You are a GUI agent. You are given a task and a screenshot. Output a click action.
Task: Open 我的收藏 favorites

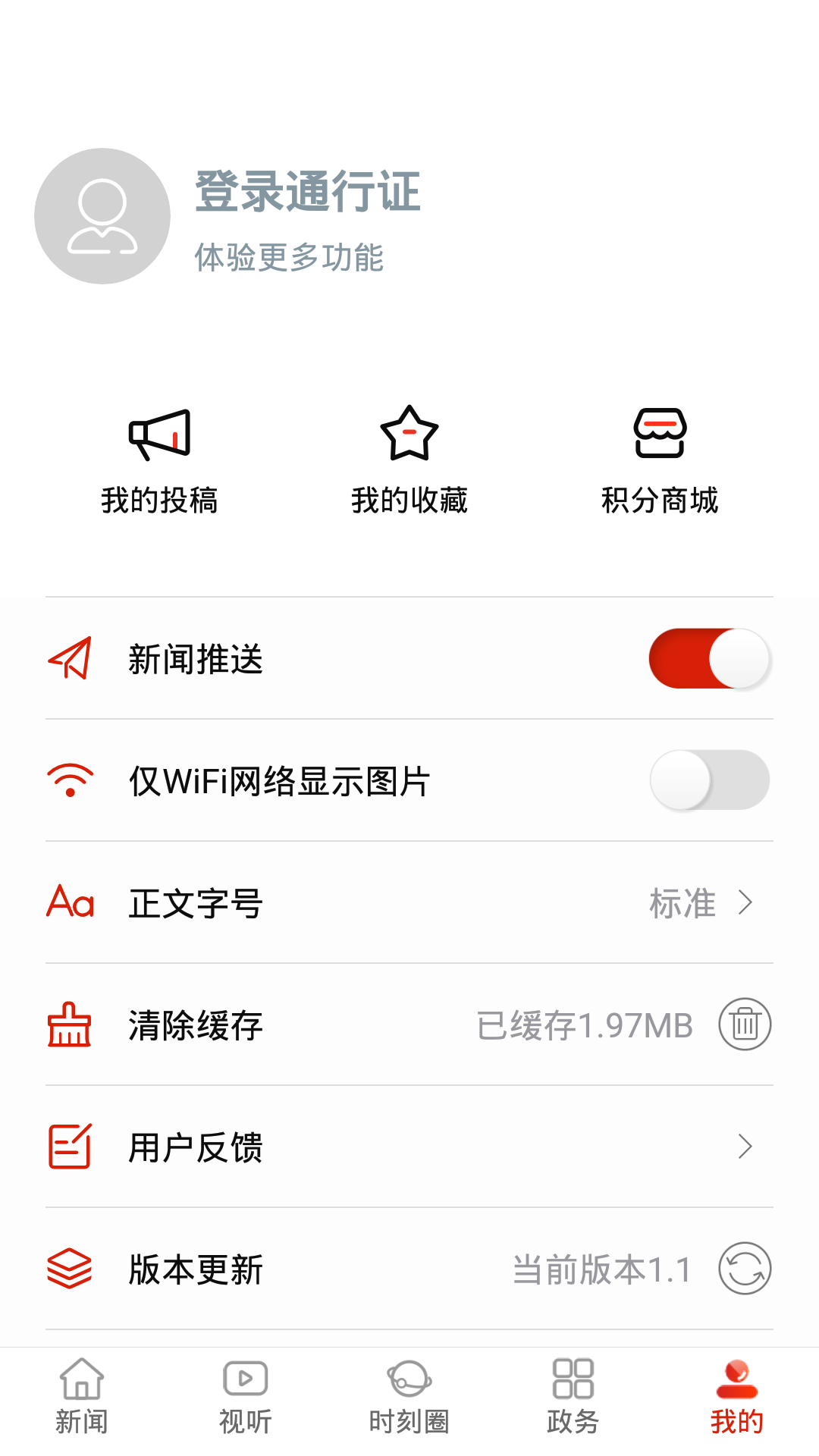[x=409, y=460]
